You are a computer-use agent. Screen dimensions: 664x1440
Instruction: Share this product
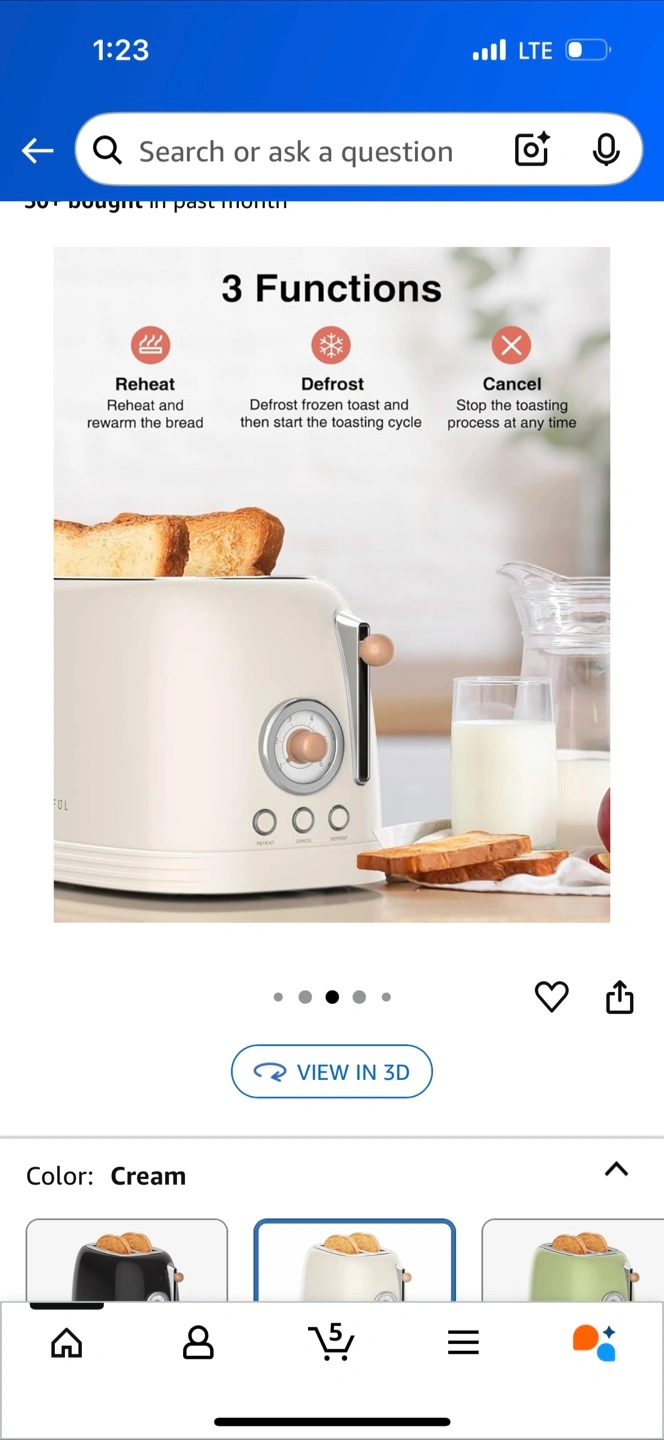(x=620, y=996)
